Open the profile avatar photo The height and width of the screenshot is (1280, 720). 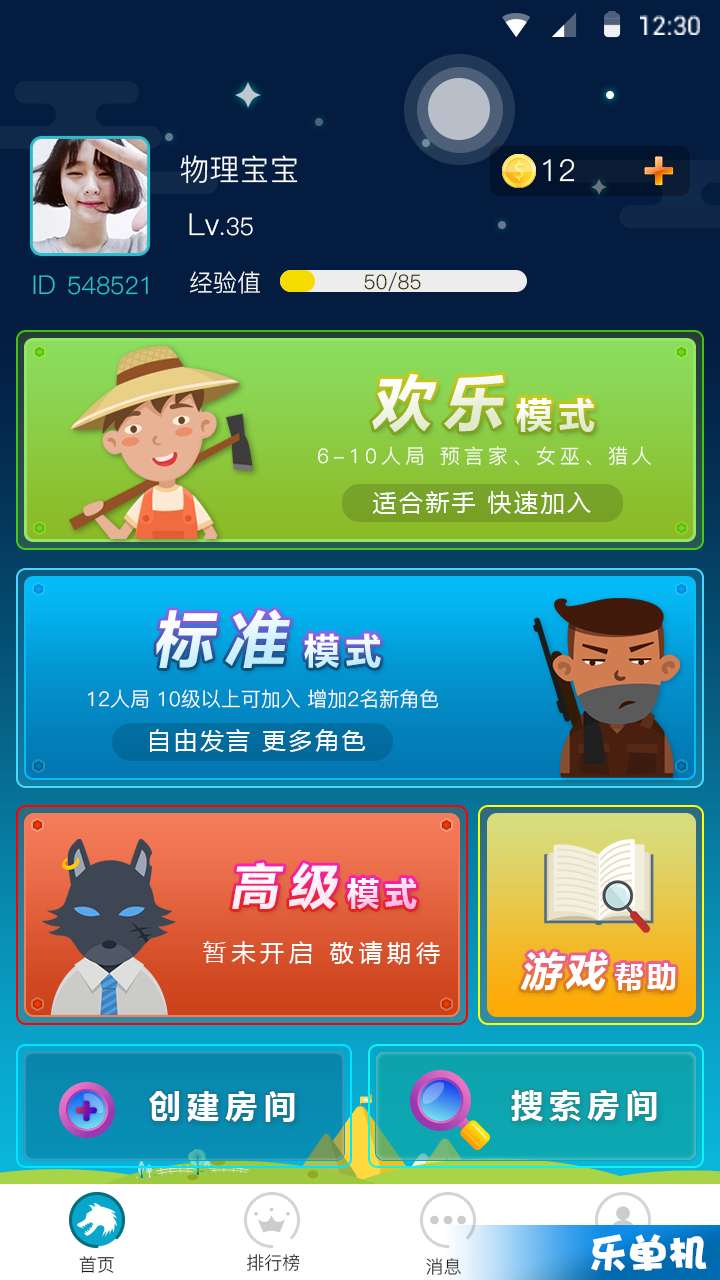90,196
